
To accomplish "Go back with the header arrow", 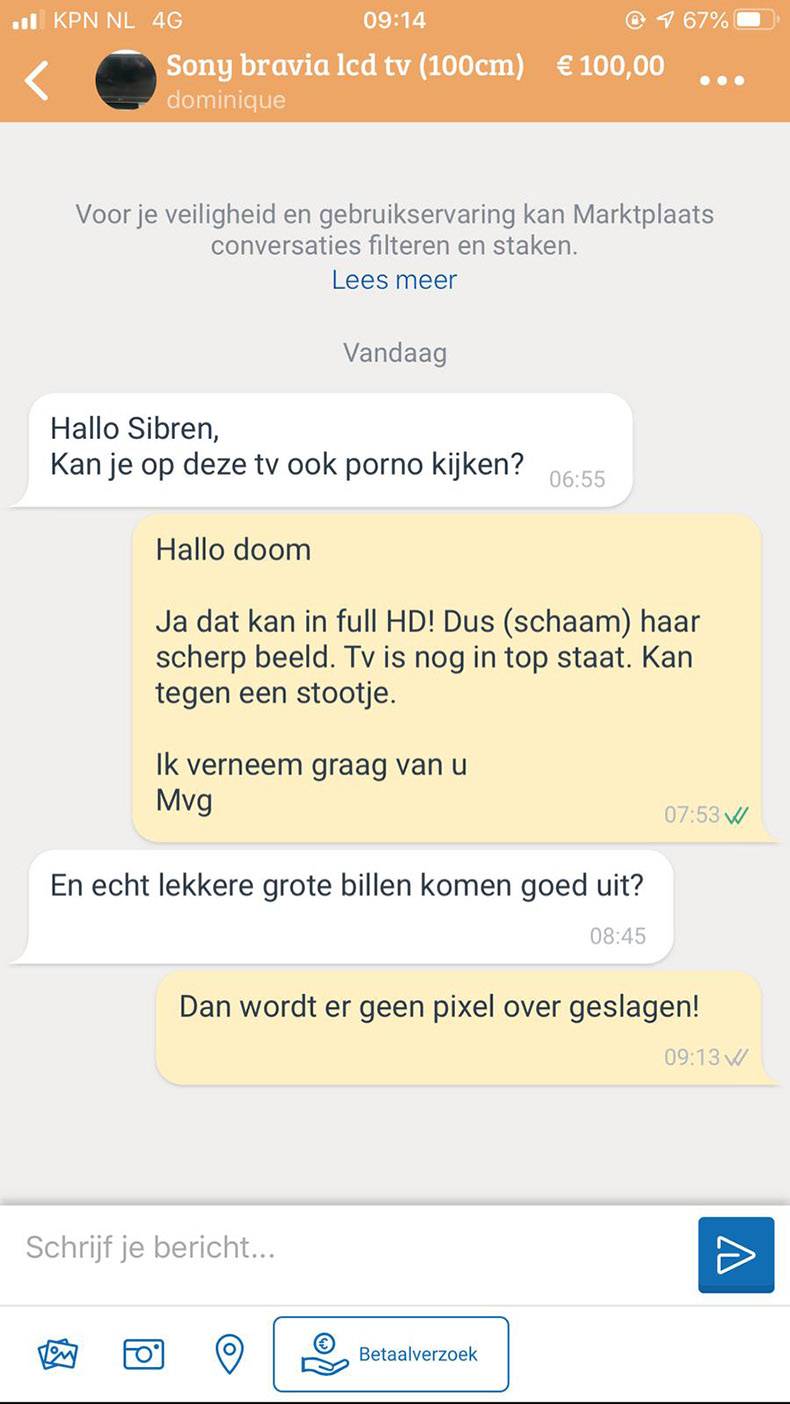I will pos(37,80).
